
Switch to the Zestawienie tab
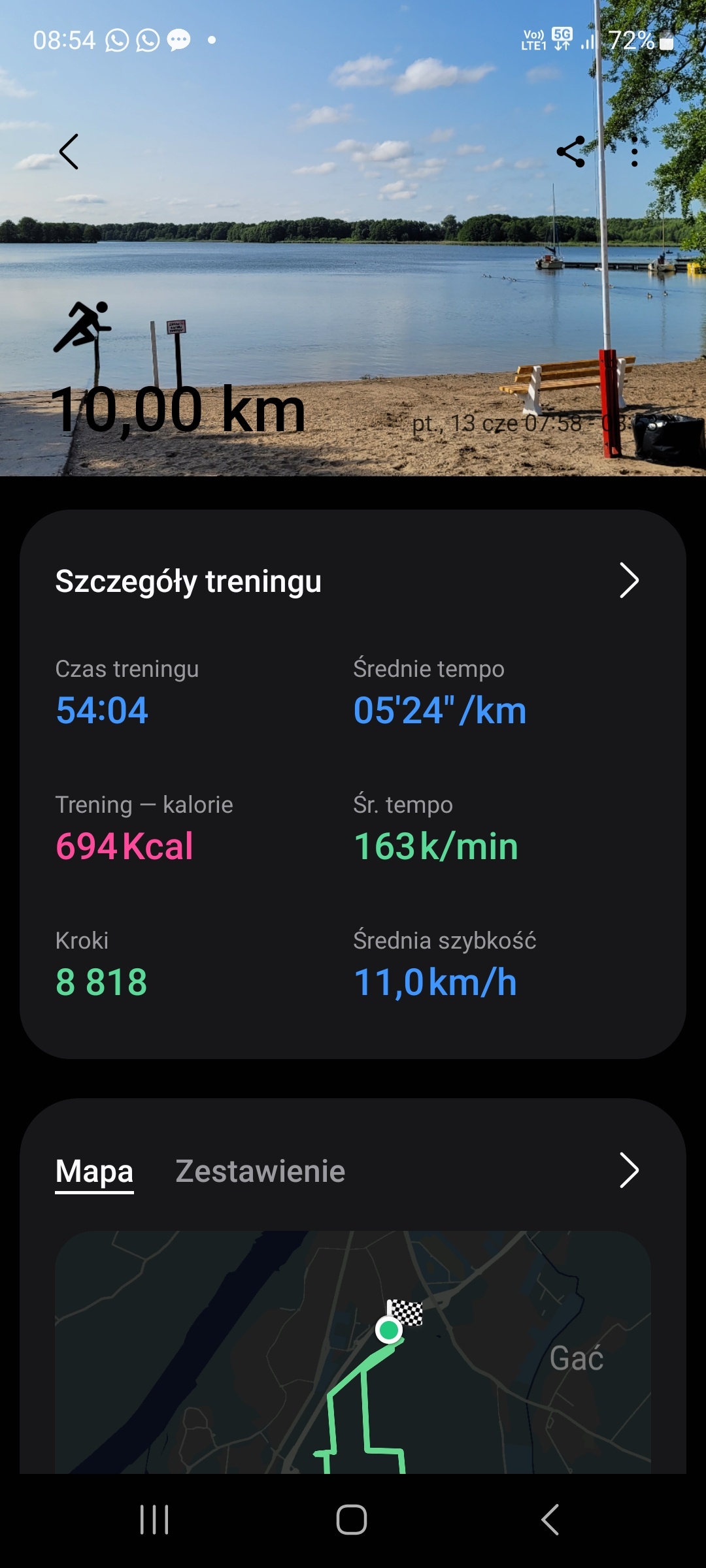(x=260, y=1171)
